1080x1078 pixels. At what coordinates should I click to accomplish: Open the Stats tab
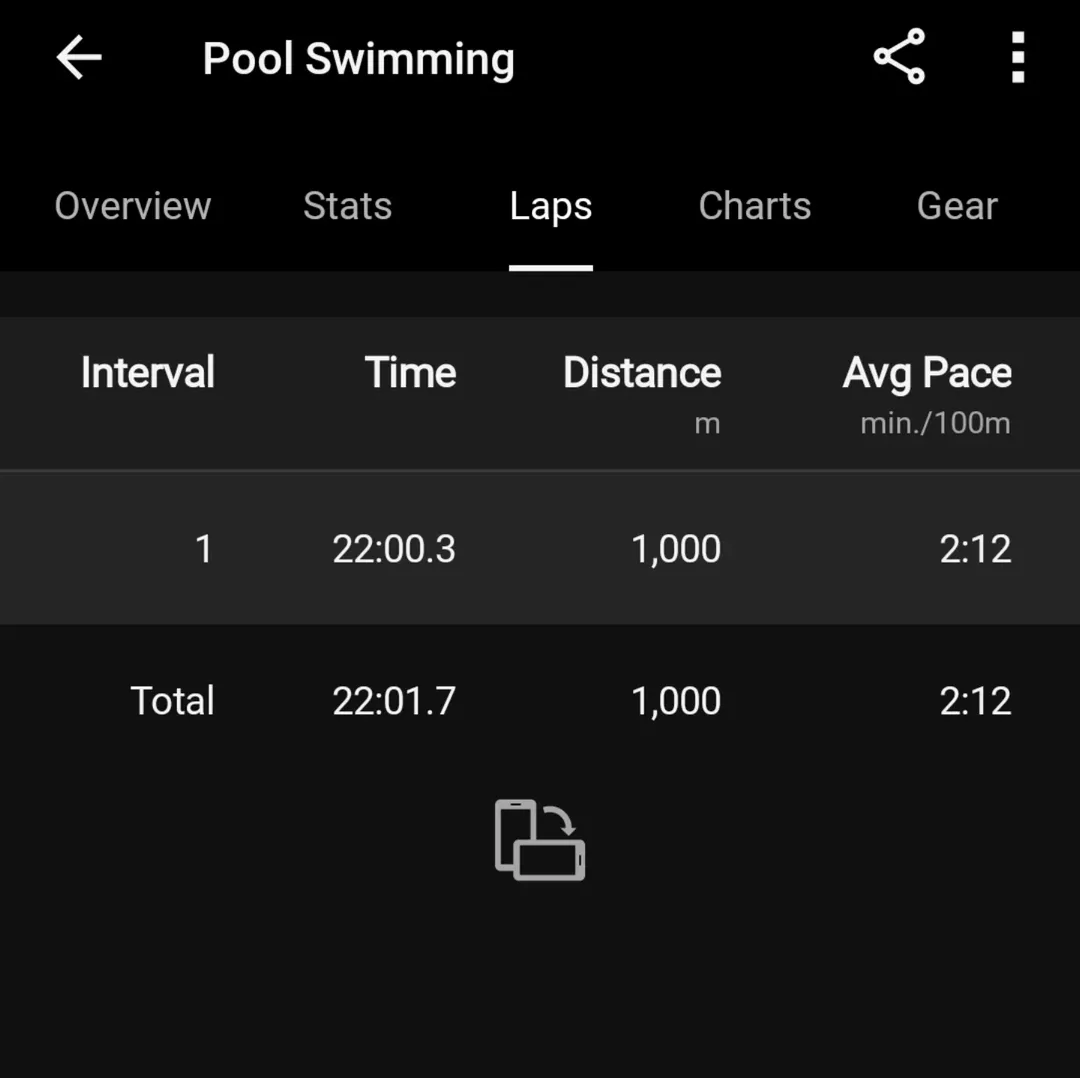(347, 206)
